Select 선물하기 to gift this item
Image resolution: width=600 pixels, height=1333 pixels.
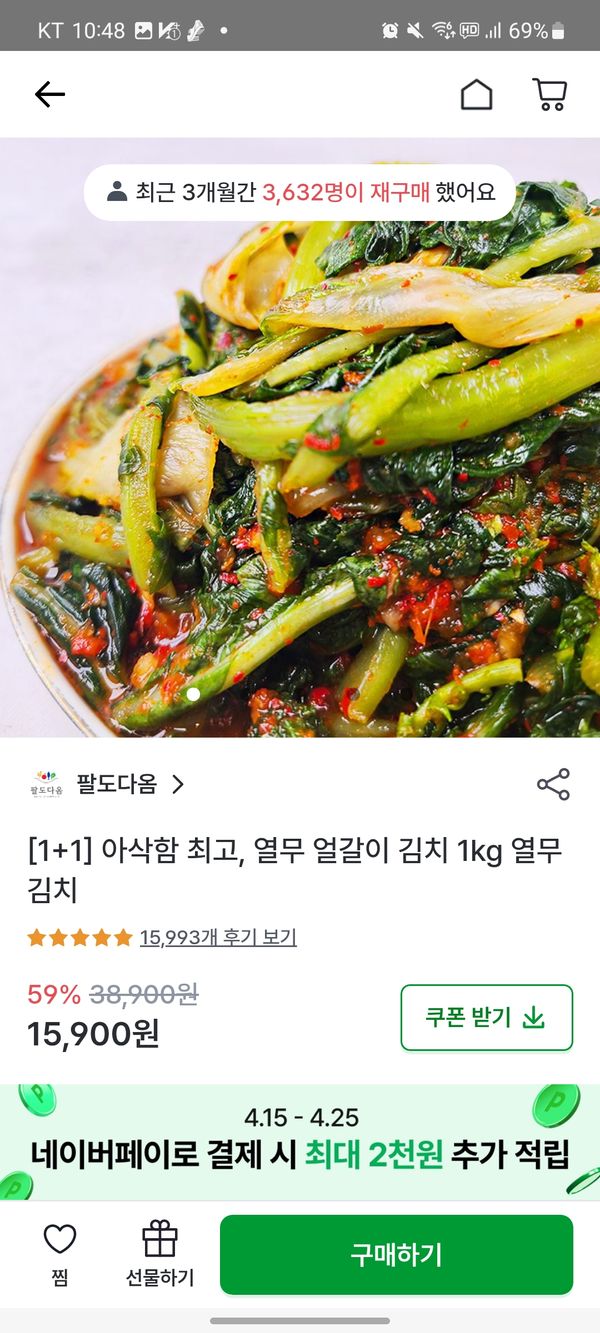(160, 1254)
